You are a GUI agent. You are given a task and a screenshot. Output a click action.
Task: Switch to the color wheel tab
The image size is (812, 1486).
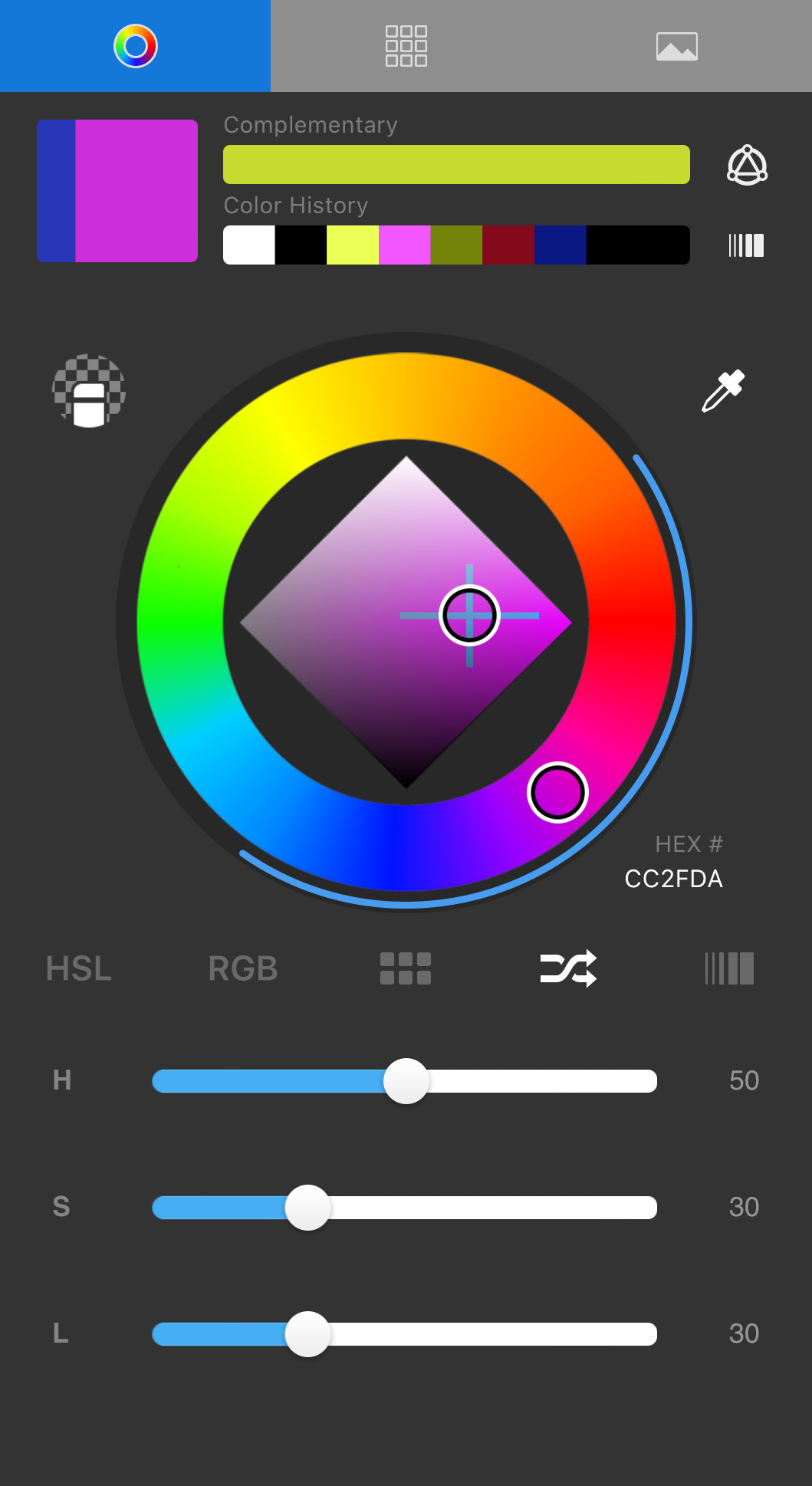[135, 46]
